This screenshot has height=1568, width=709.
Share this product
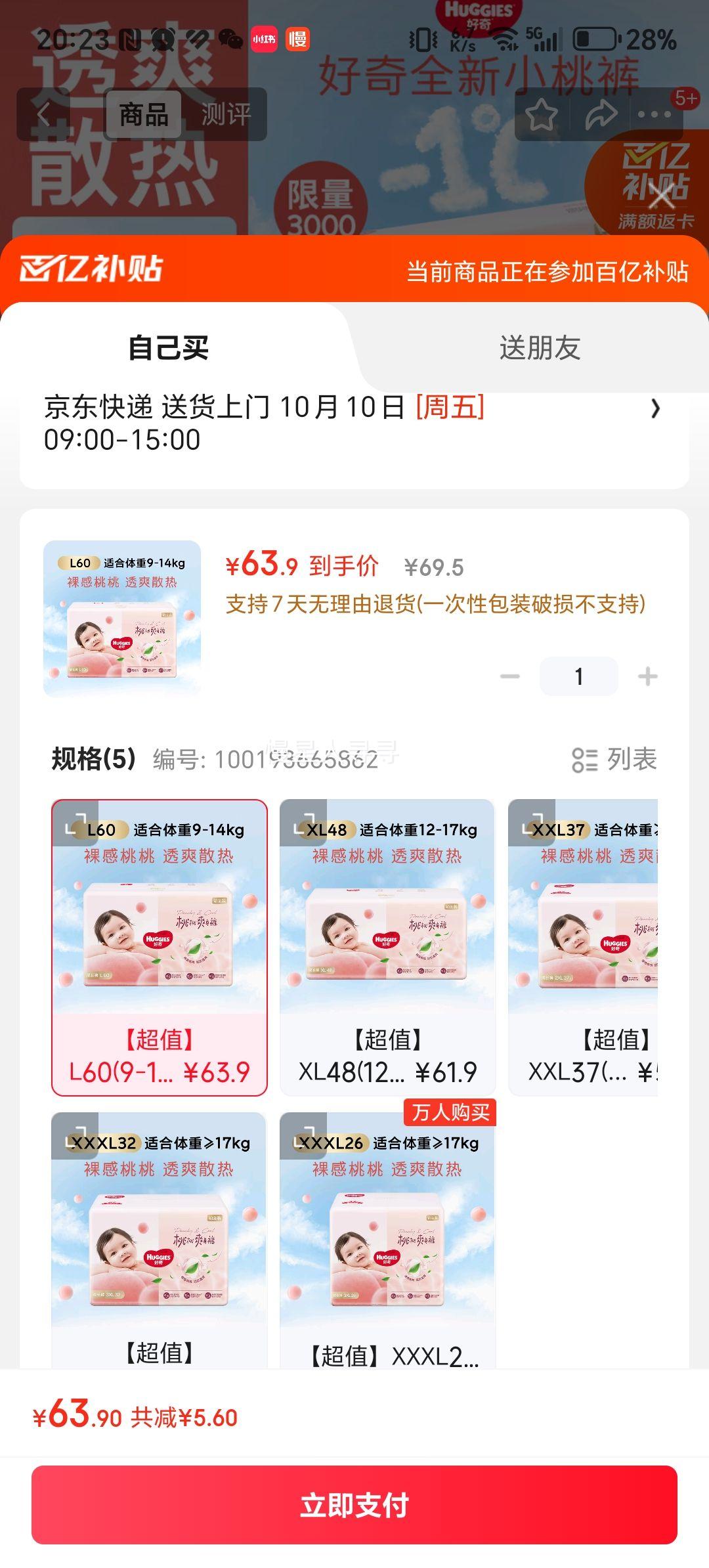pyautogui.click(x=600, y=115)
